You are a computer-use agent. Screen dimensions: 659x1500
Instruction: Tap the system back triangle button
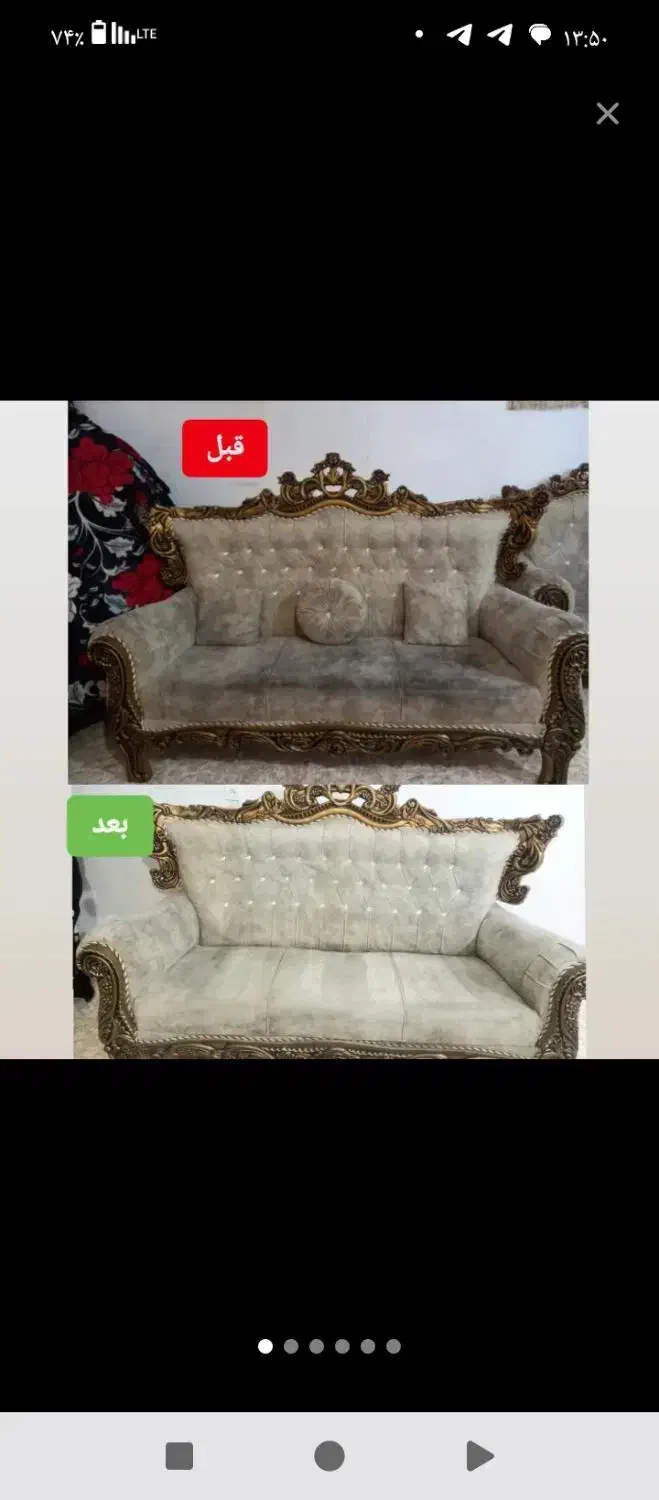tap(479, 1456)
